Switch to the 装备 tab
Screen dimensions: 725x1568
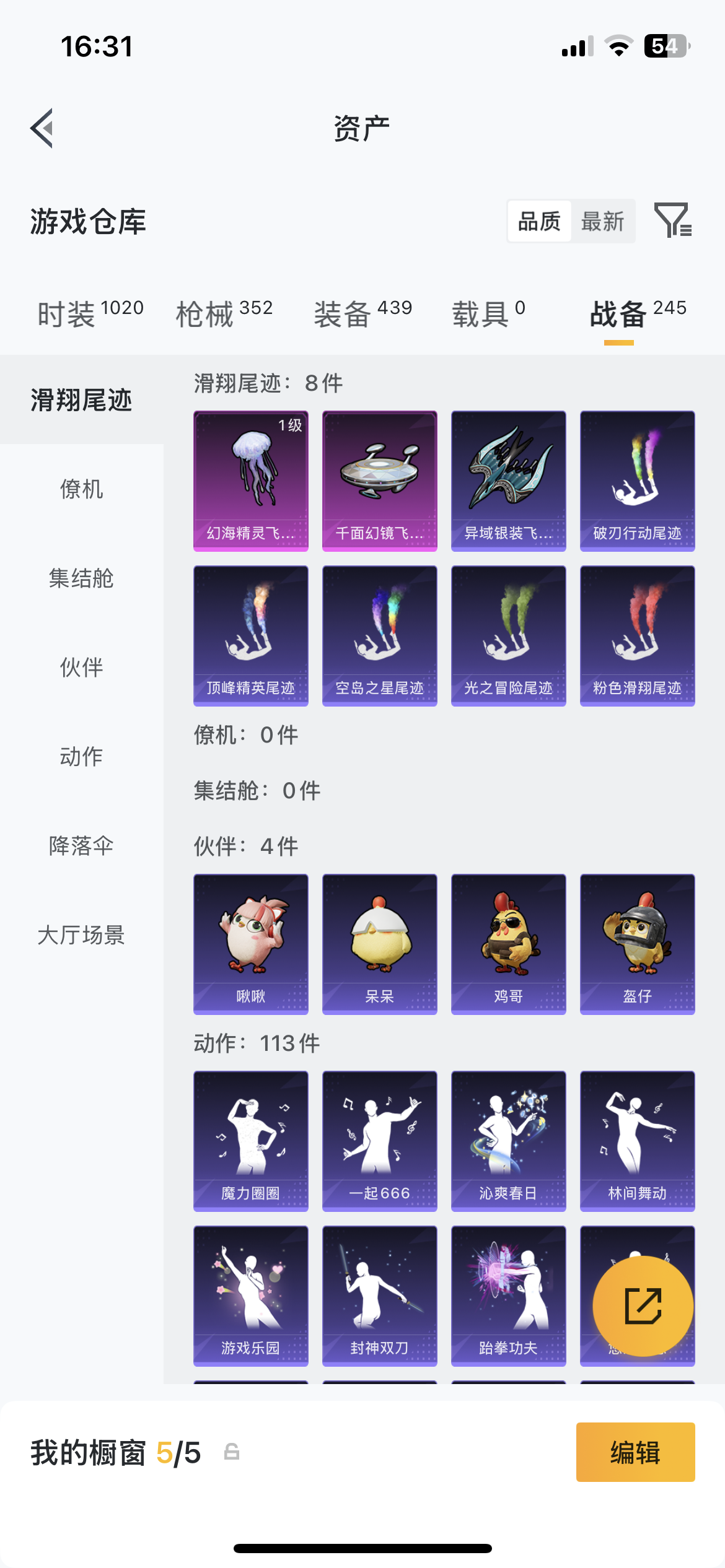pyautogui.click(x=363, y=313)
